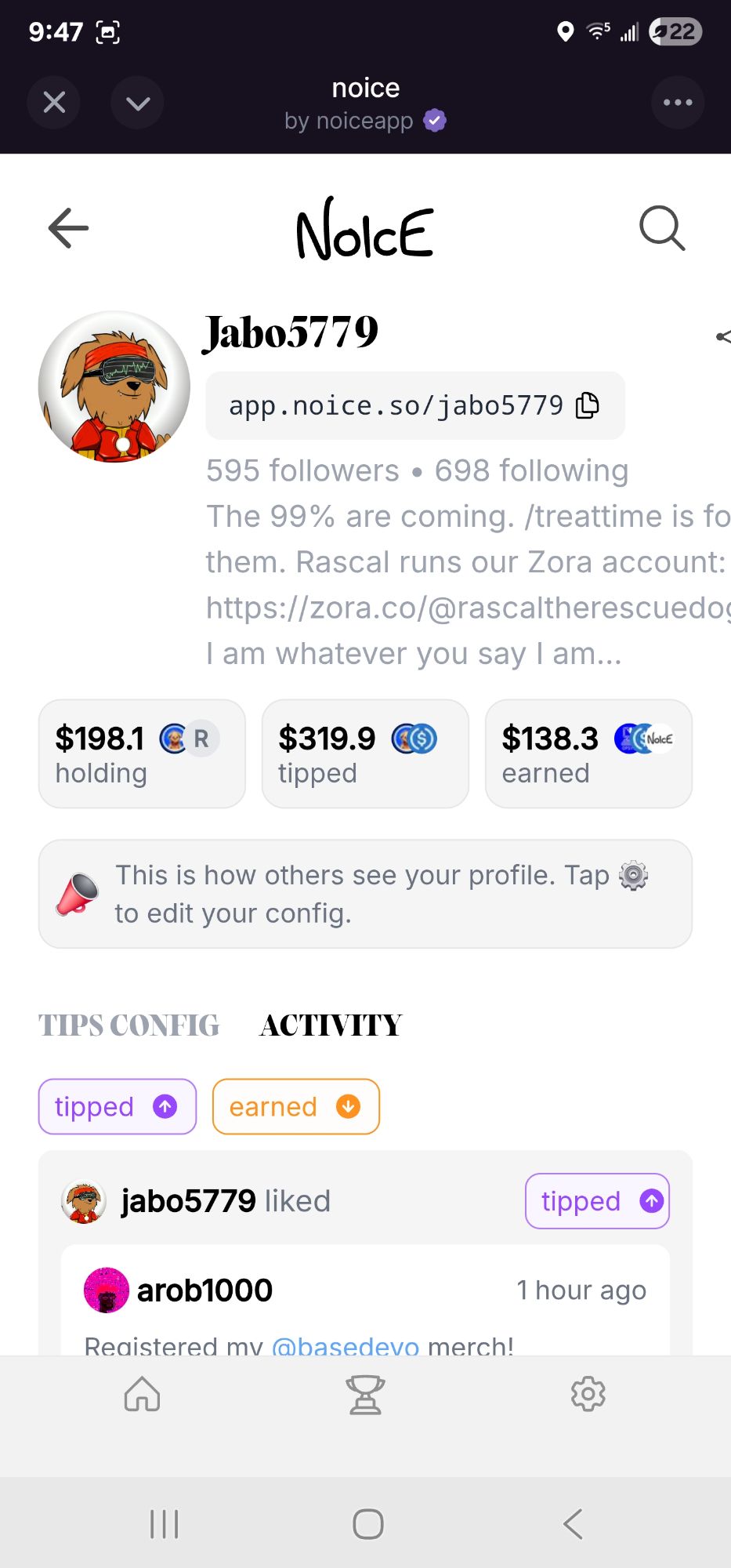731x1568 pixels.
Task: Switch to the Tips Config tab
Action: coord(129,1025)
